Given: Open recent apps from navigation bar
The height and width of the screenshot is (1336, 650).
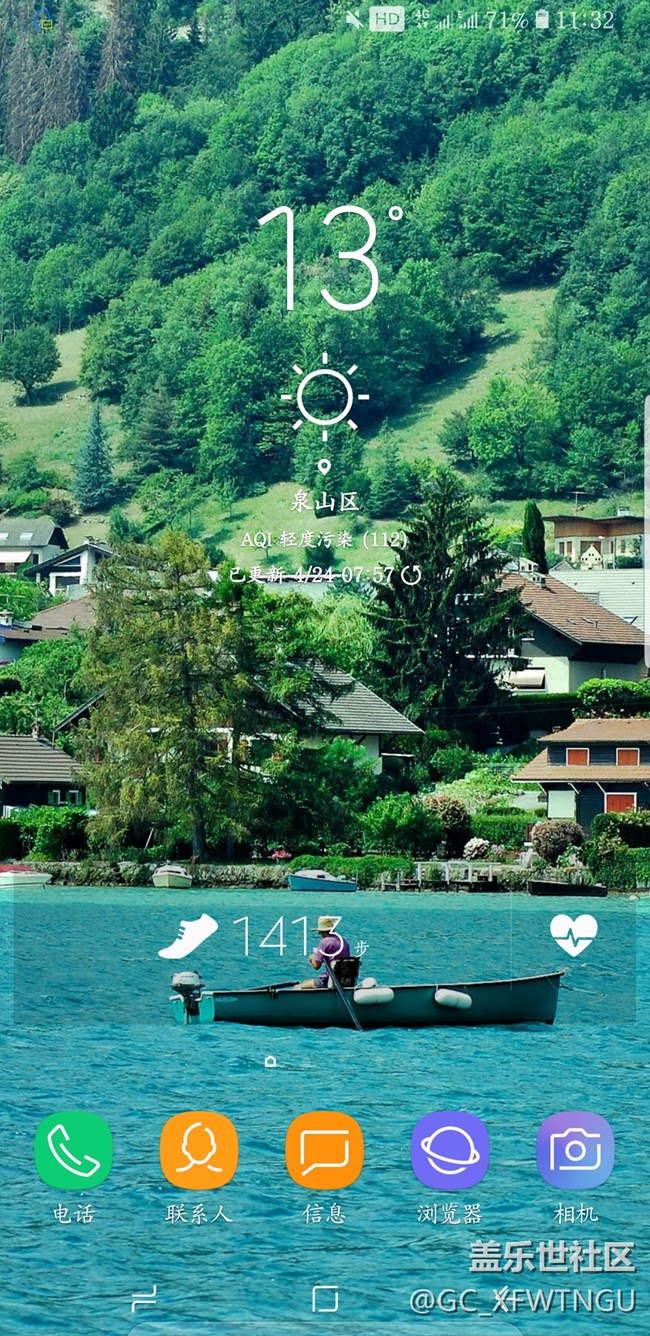Looking at the screenshot, I should tap(144, 1299).
